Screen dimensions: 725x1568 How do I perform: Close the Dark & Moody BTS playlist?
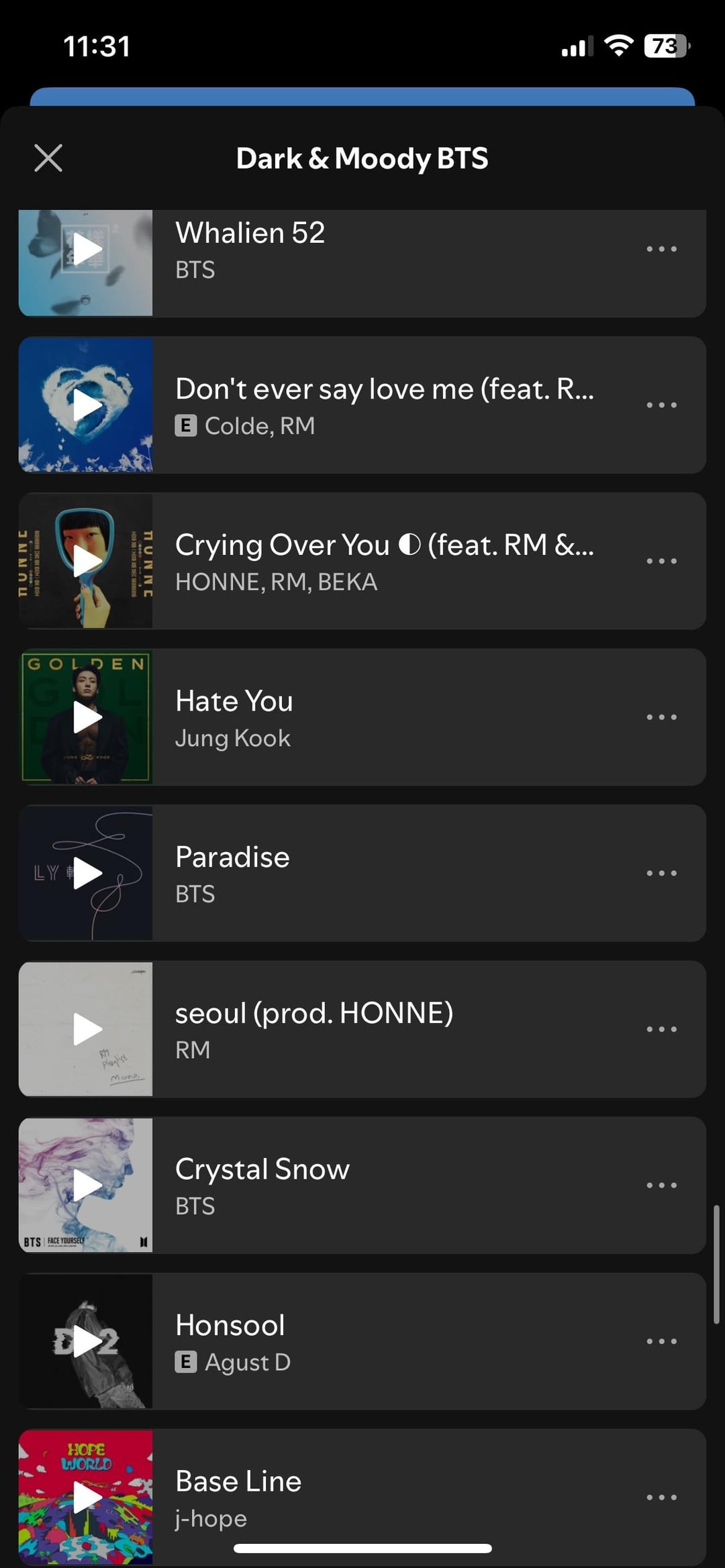(x=48, y=158)
